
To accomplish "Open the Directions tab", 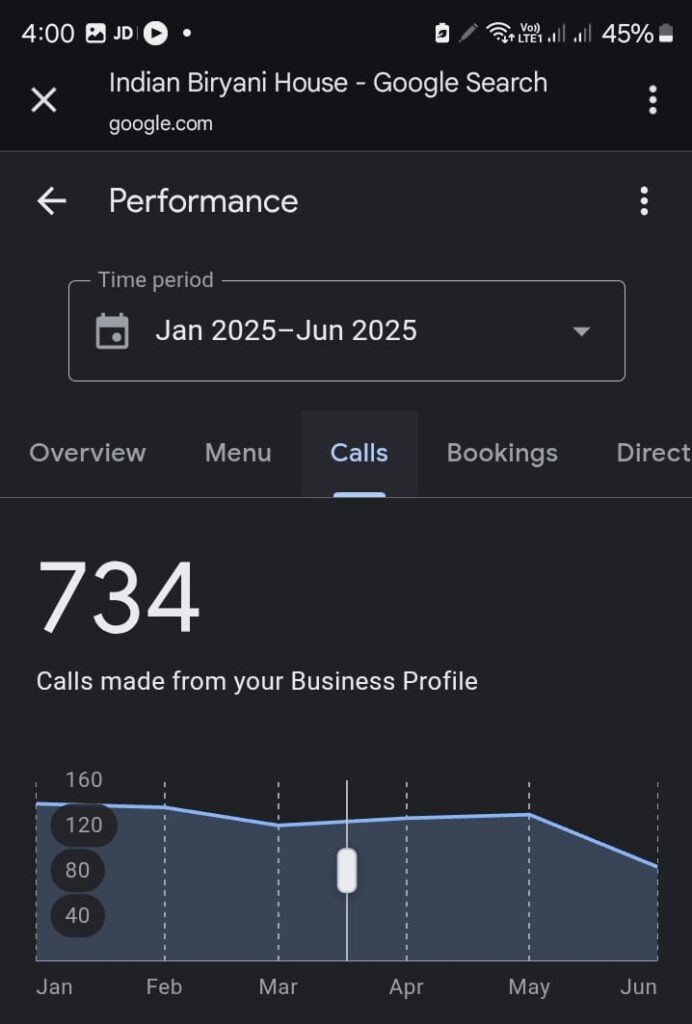I will pos(652,453).
